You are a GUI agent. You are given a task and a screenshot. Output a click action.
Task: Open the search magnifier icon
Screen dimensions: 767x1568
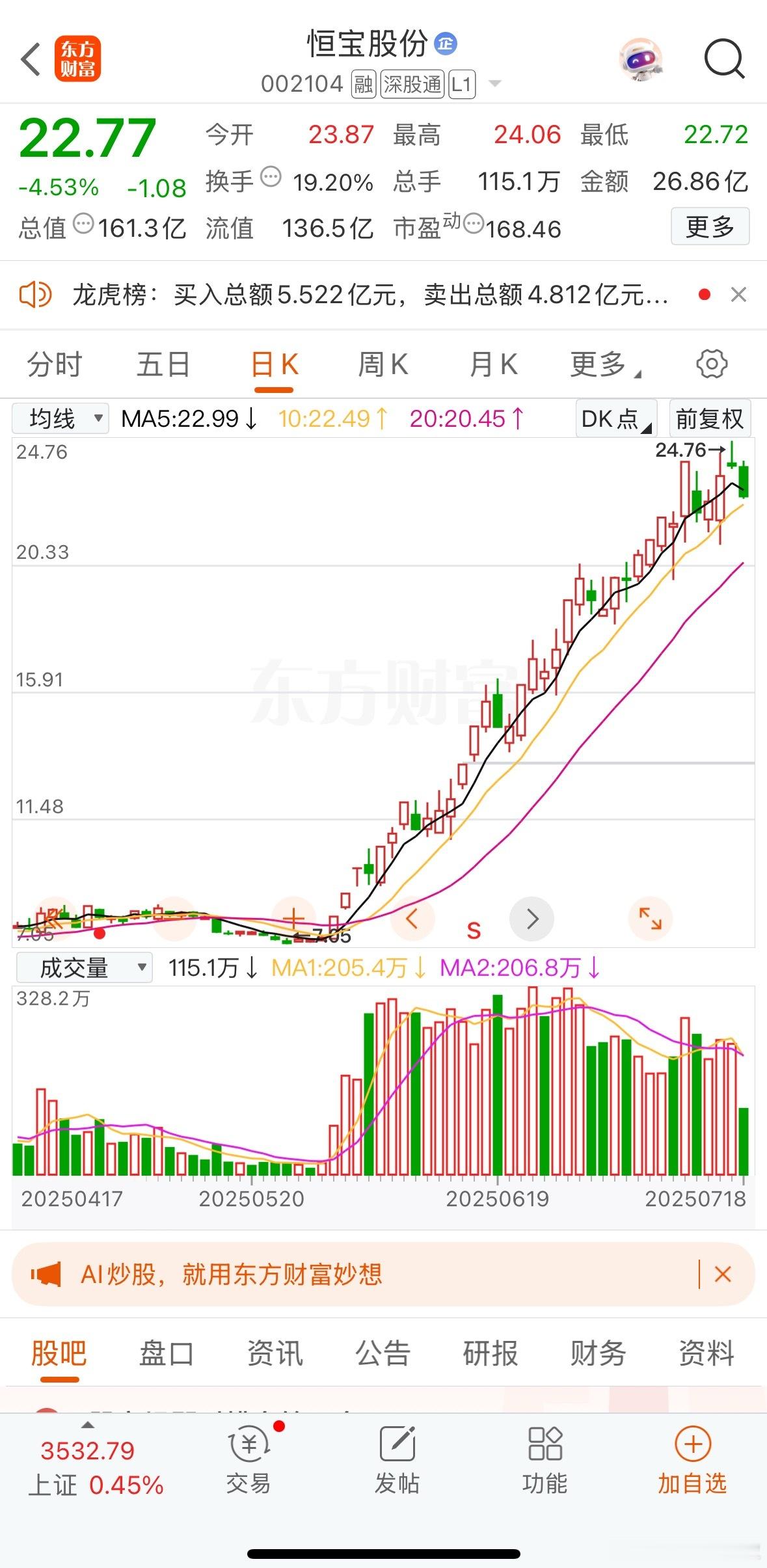click(724, 60)
